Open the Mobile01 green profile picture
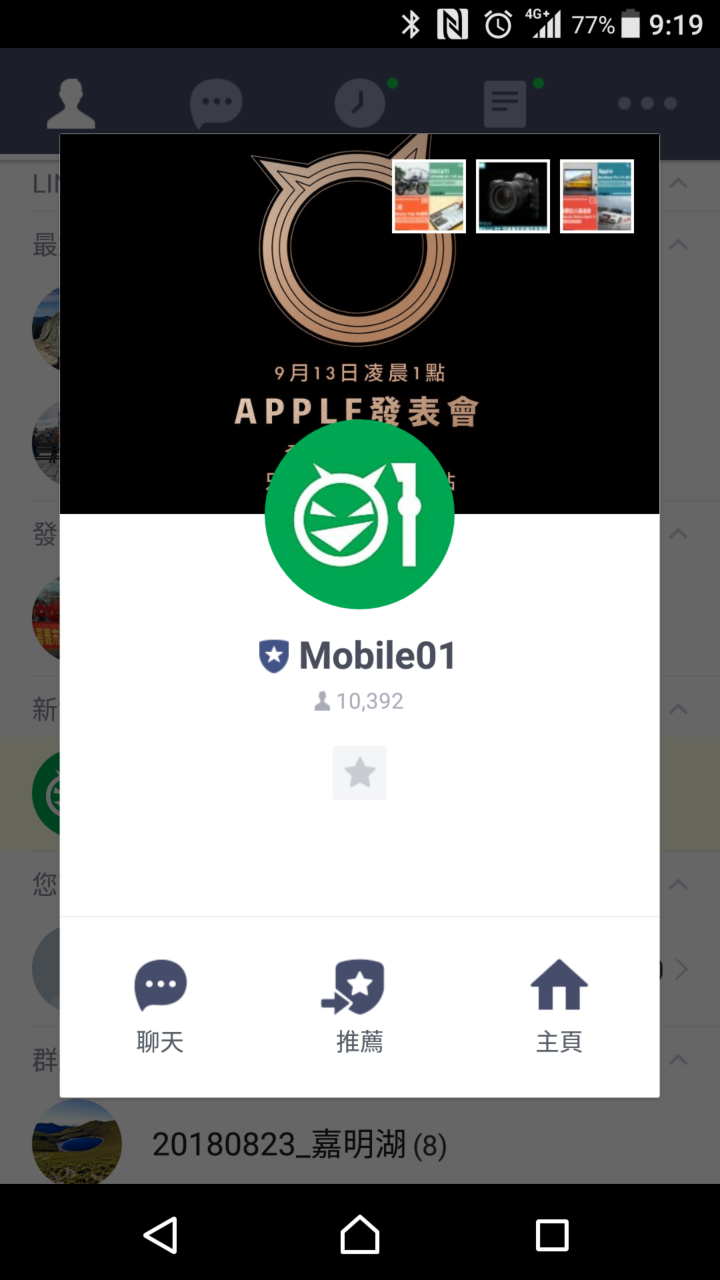Screen dimensions: 720x1280 pyautogui.click(x=360, y=514)
